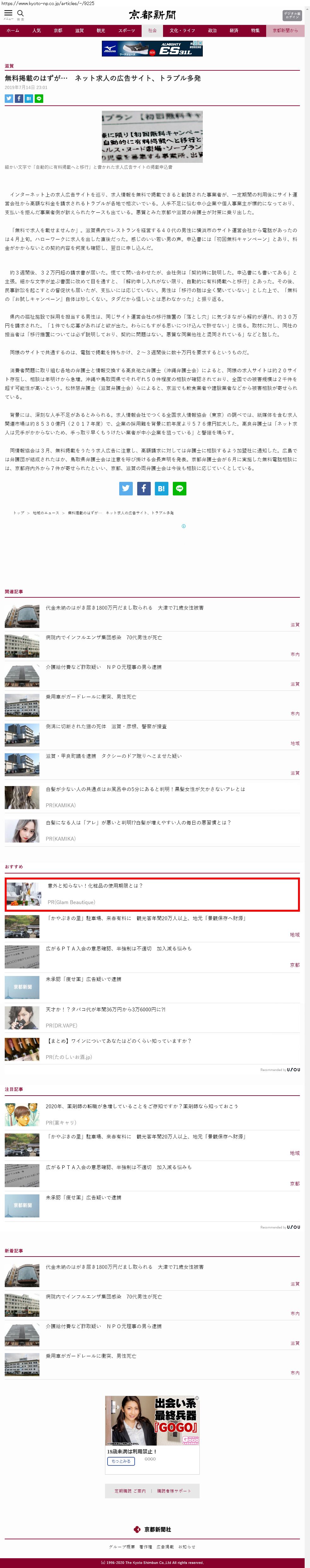Open the 購読者様サポート link
Image resolution: width=310 pixels, height=1568 pixels.
(x=174, y=1491)
